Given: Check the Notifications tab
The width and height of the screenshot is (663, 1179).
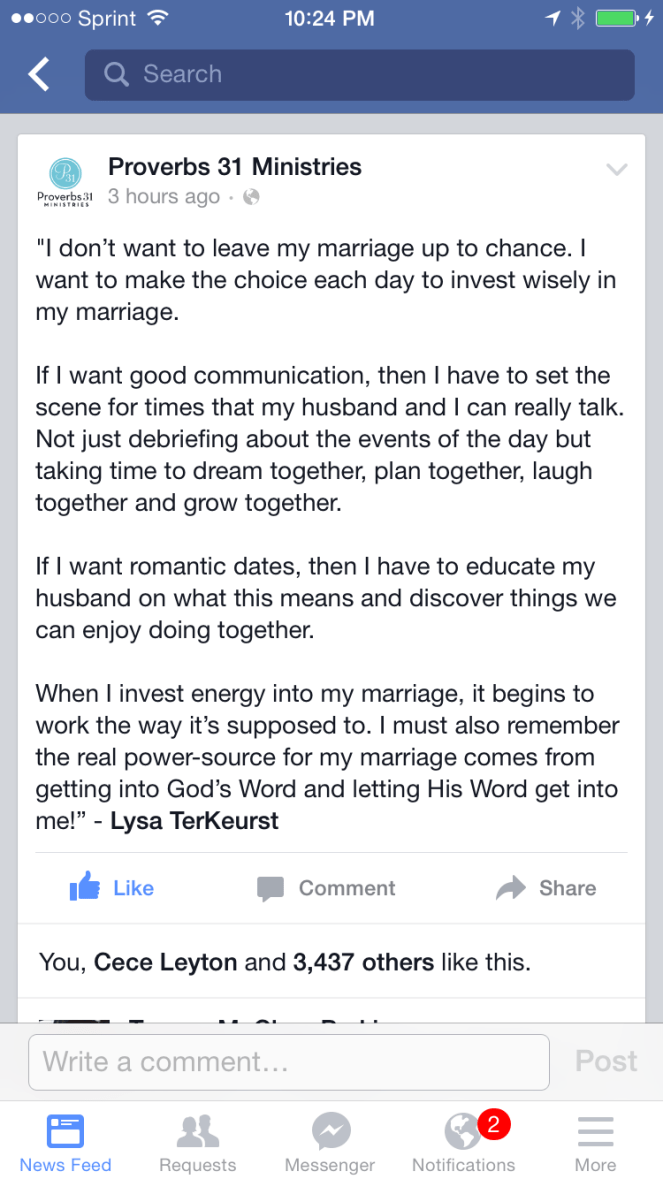Looking at the screenshot, I should pyautogui.click(x=463, y=1143).
